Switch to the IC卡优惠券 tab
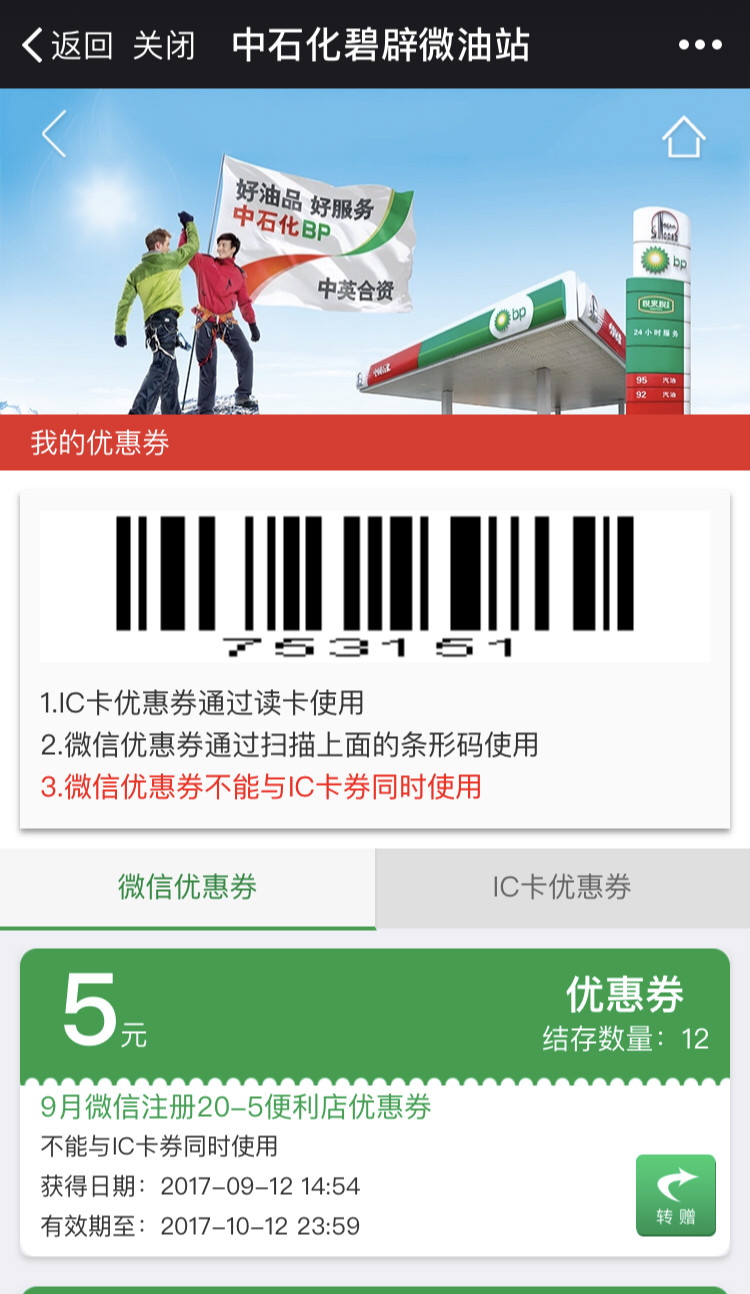 pyautogui.click(x=562, y=887)
